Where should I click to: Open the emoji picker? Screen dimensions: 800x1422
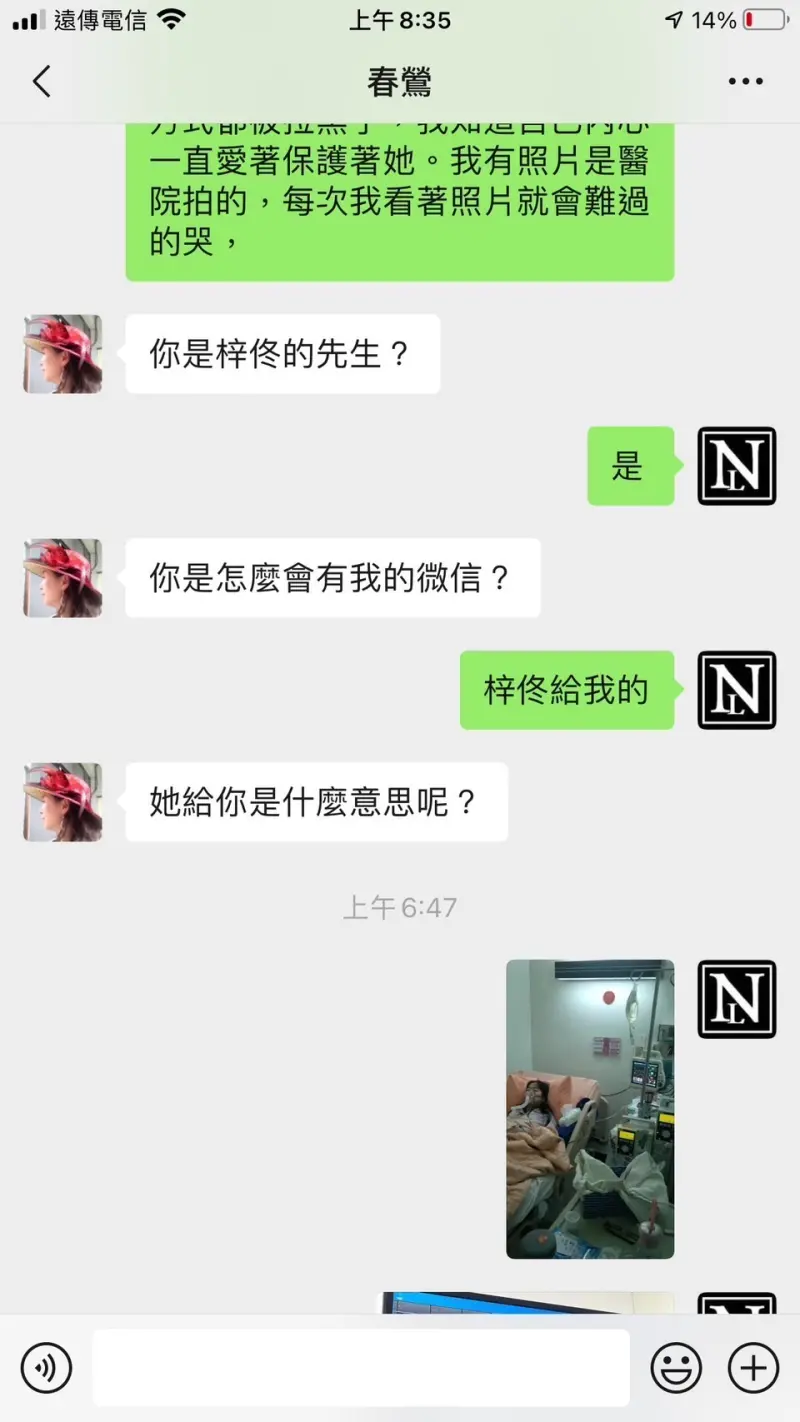[676, 1367]
